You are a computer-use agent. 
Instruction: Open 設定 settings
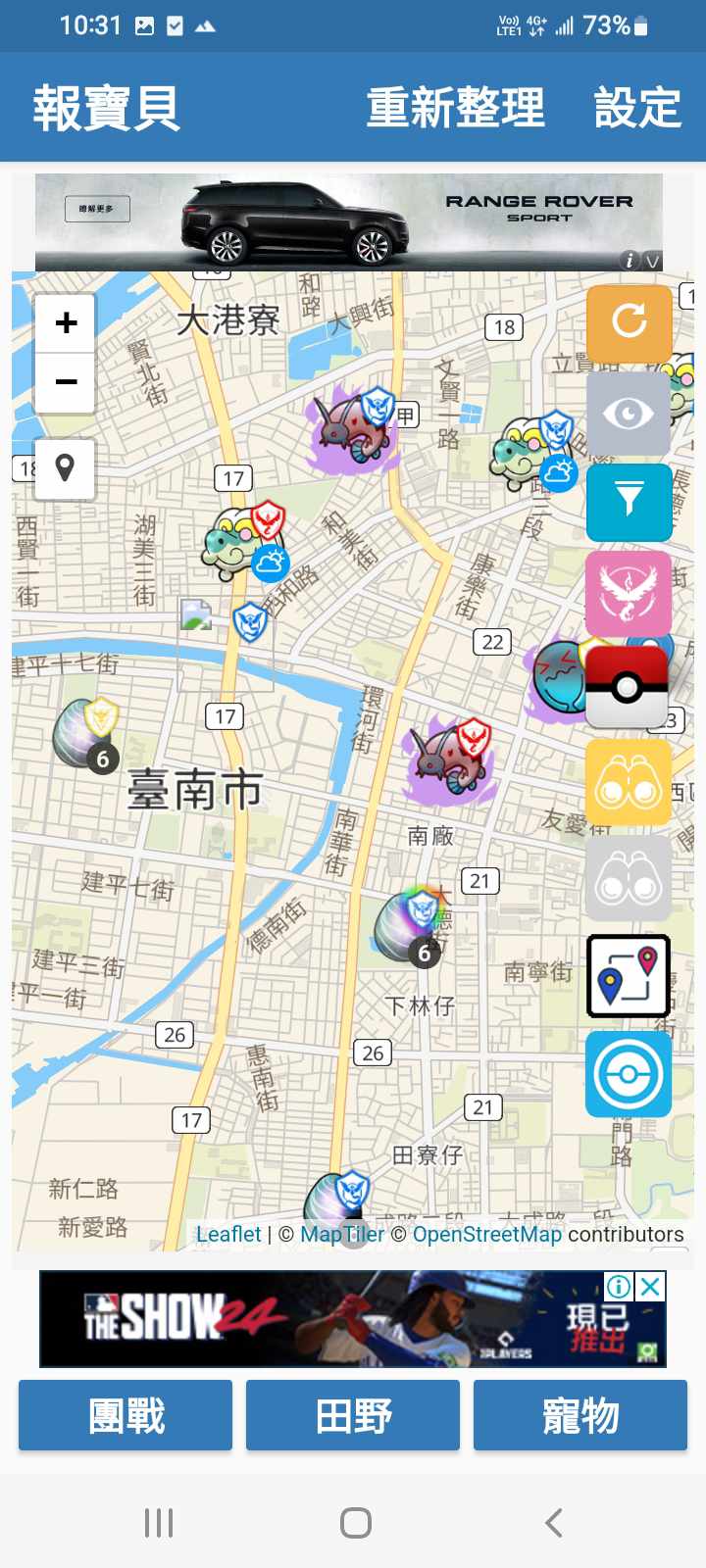coord(637,107)
